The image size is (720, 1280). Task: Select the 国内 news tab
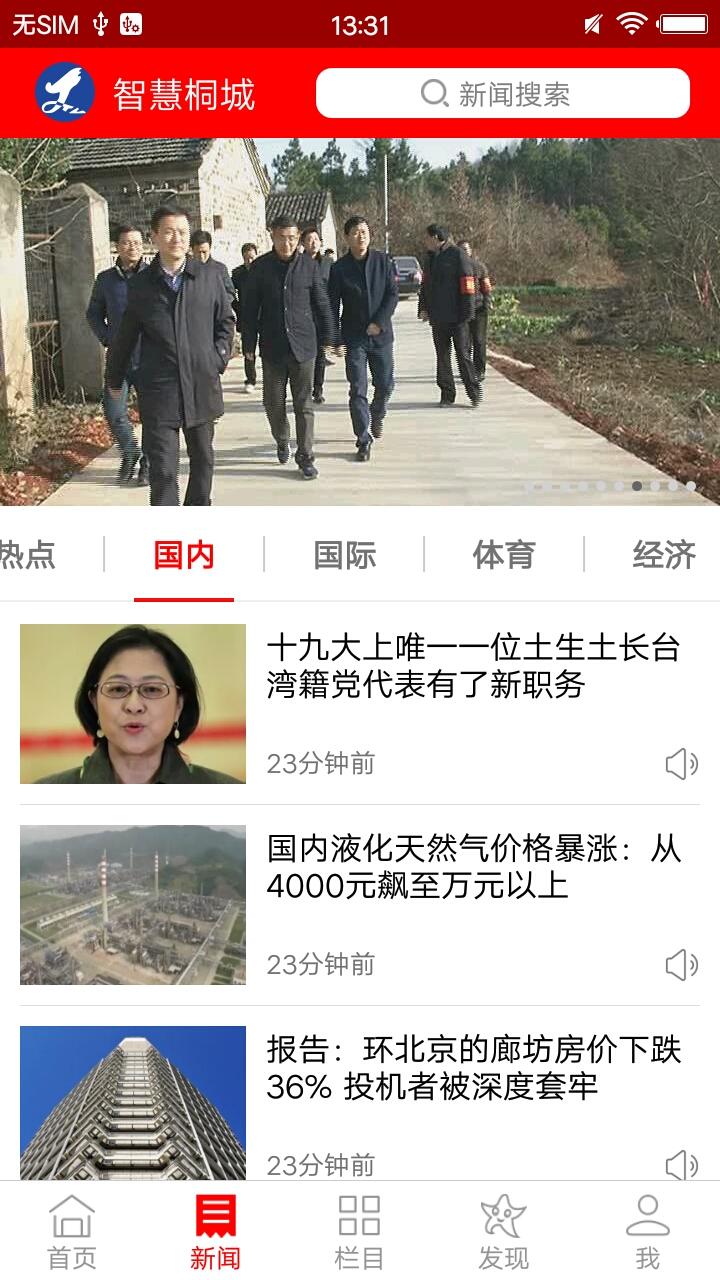coord(184,555)
